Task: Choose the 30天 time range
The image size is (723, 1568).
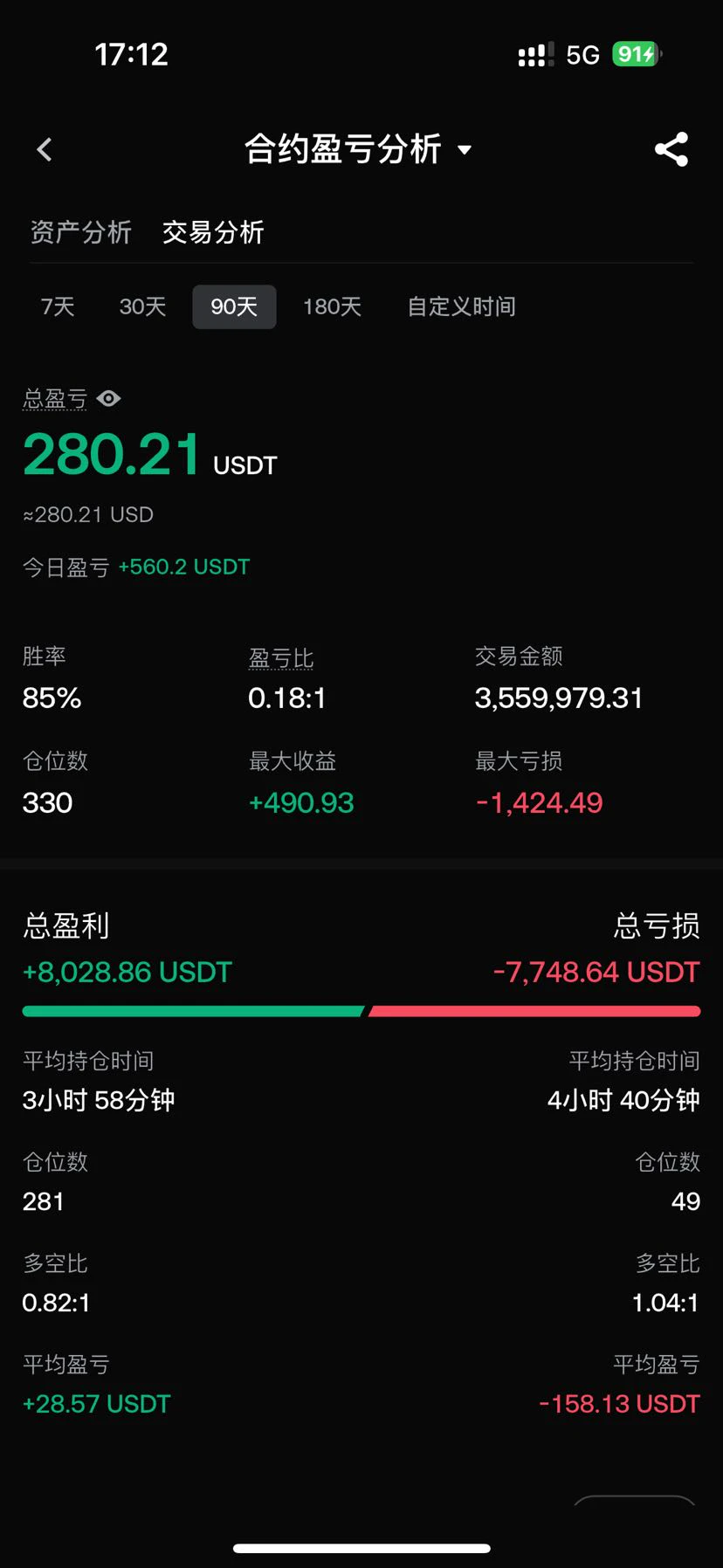Action: pos(142,306)
